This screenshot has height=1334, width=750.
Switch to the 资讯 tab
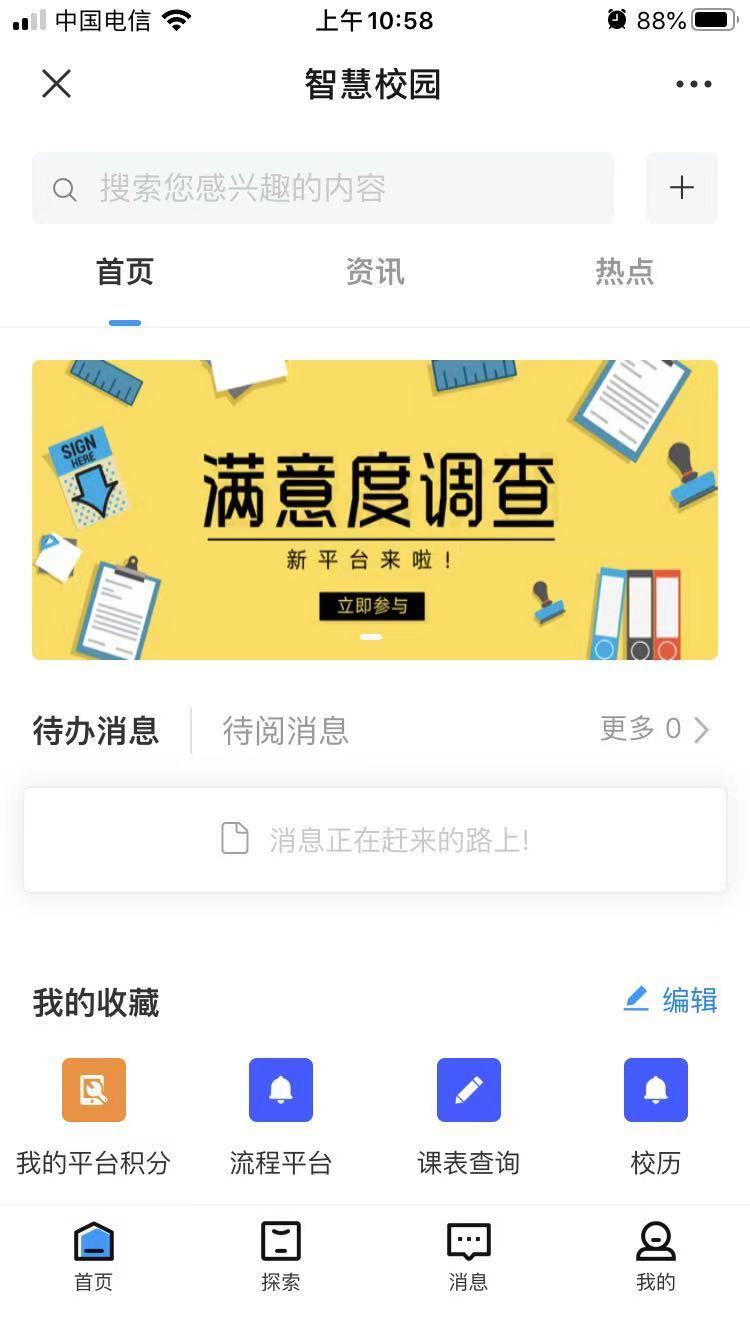point(375,272)
